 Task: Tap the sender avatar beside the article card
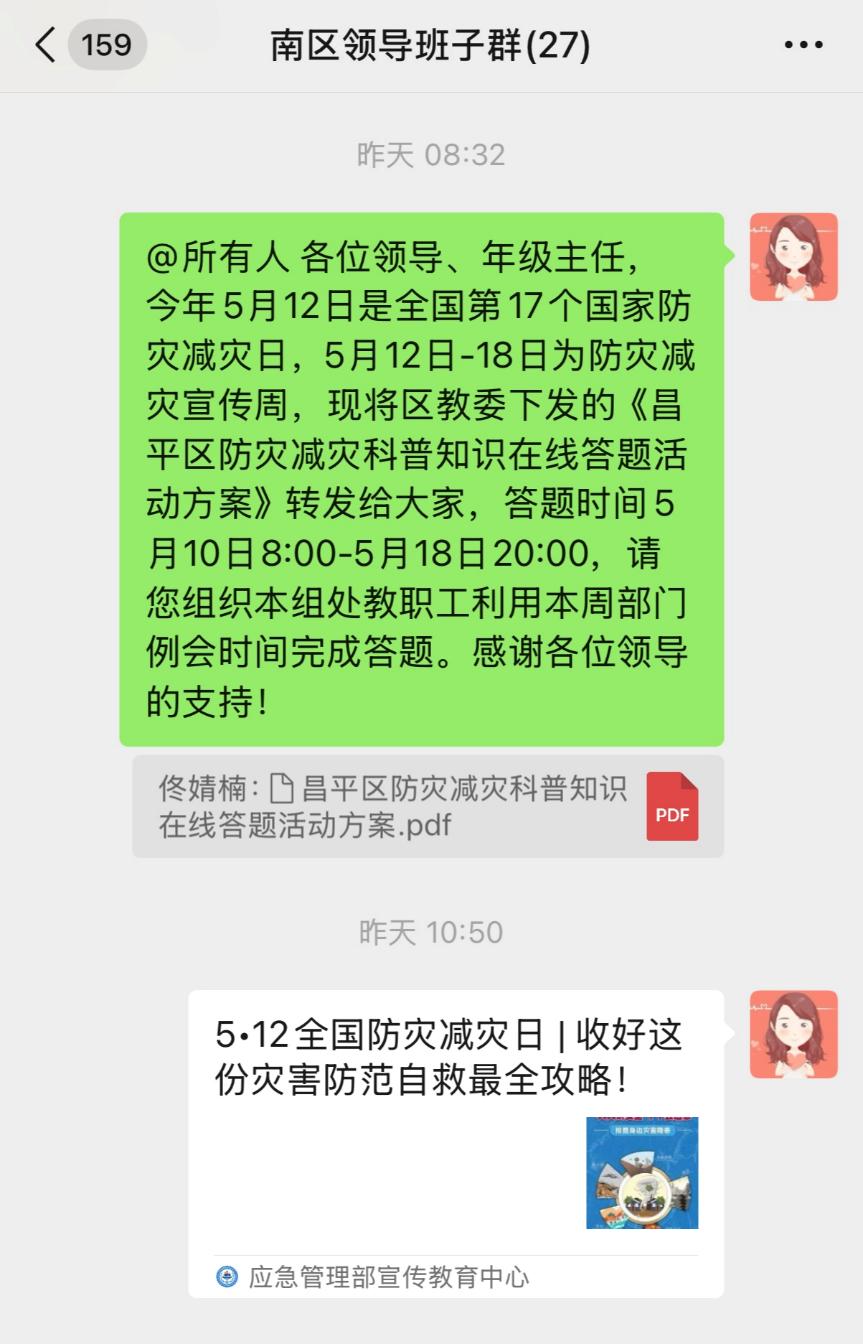[x=793, y=1035]
